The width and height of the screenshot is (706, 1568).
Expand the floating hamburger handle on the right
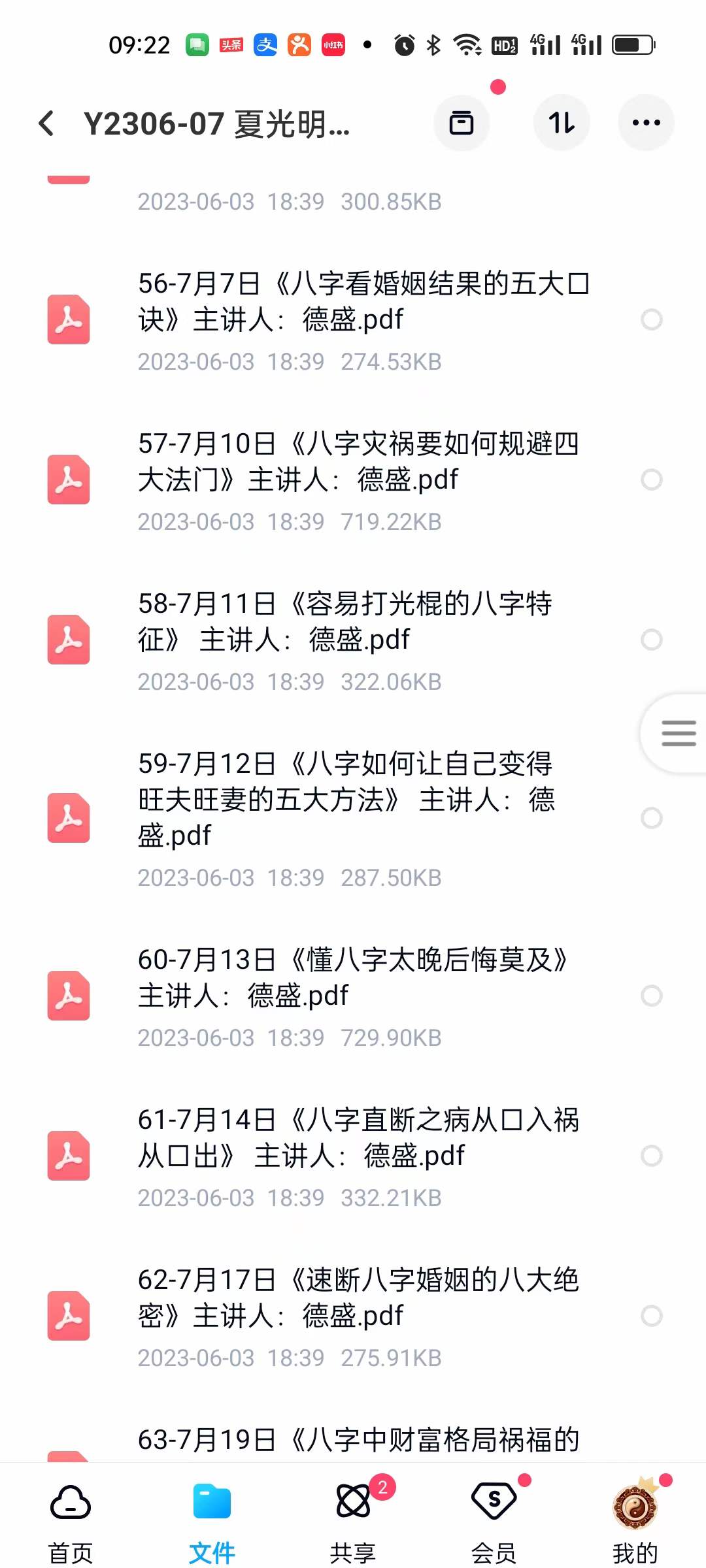click(x=677, y=733)
